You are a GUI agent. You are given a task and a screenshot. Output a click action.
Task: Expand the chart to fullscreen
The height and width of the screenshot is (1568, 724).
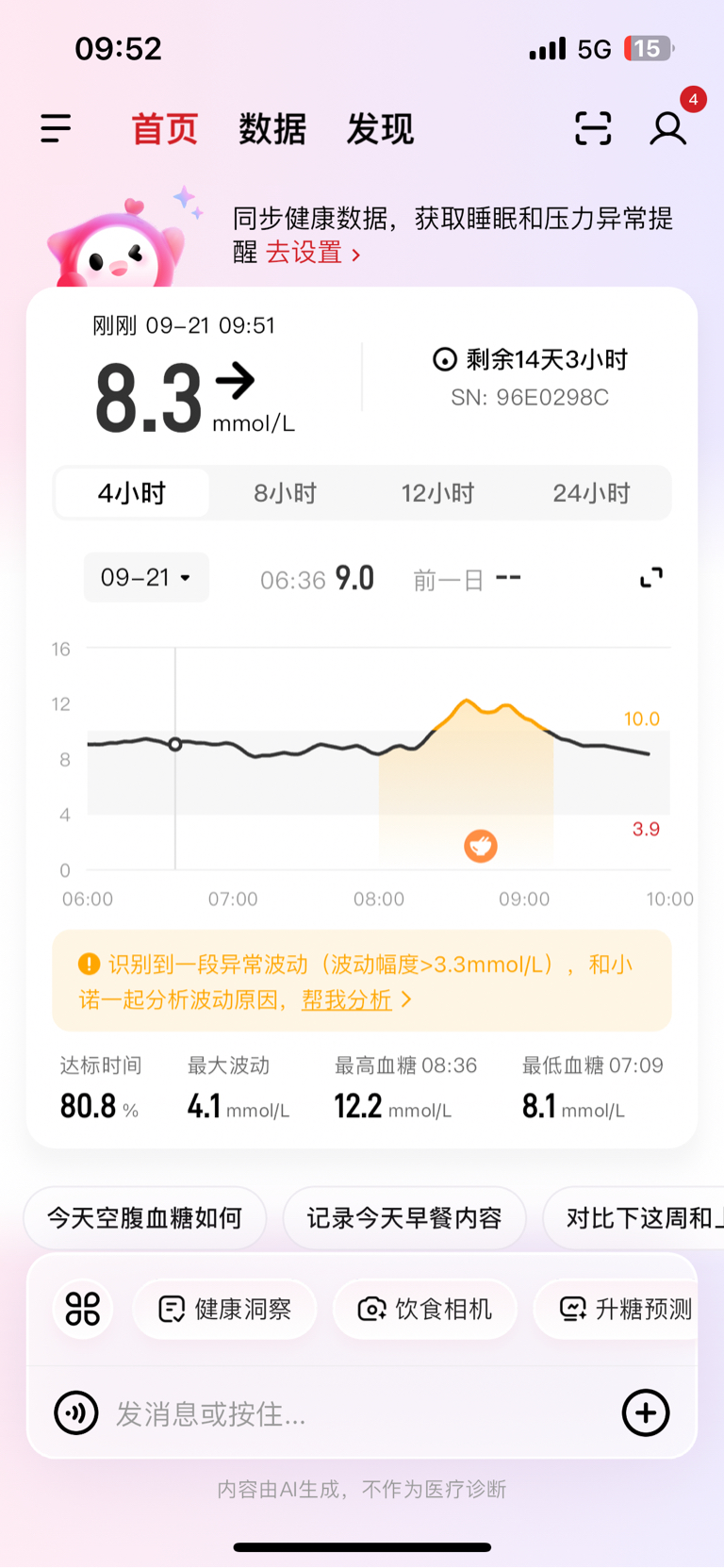[x=651, y=577]
